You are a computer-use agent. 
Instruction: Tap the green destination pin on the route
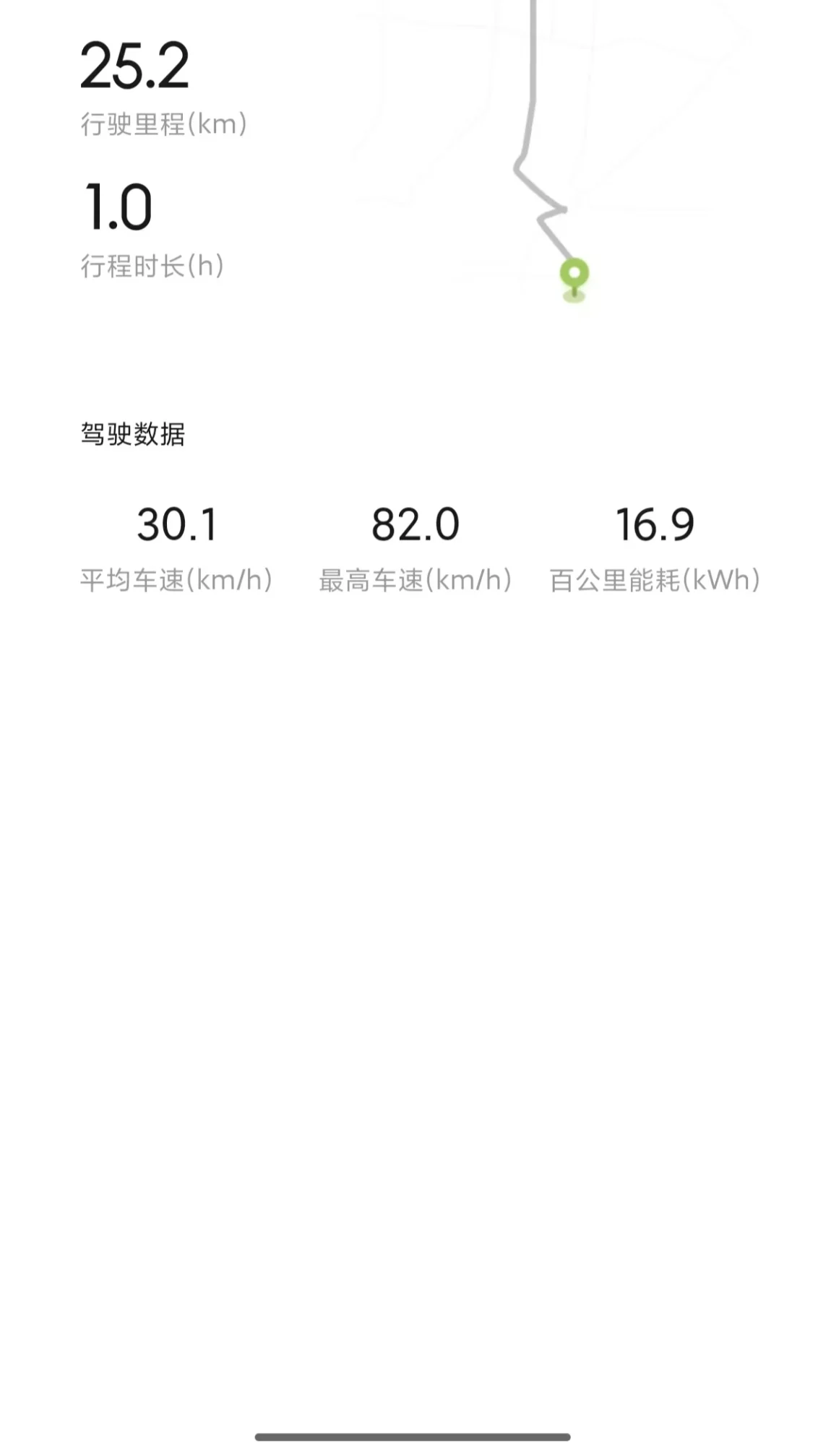[x=574, y=279]
